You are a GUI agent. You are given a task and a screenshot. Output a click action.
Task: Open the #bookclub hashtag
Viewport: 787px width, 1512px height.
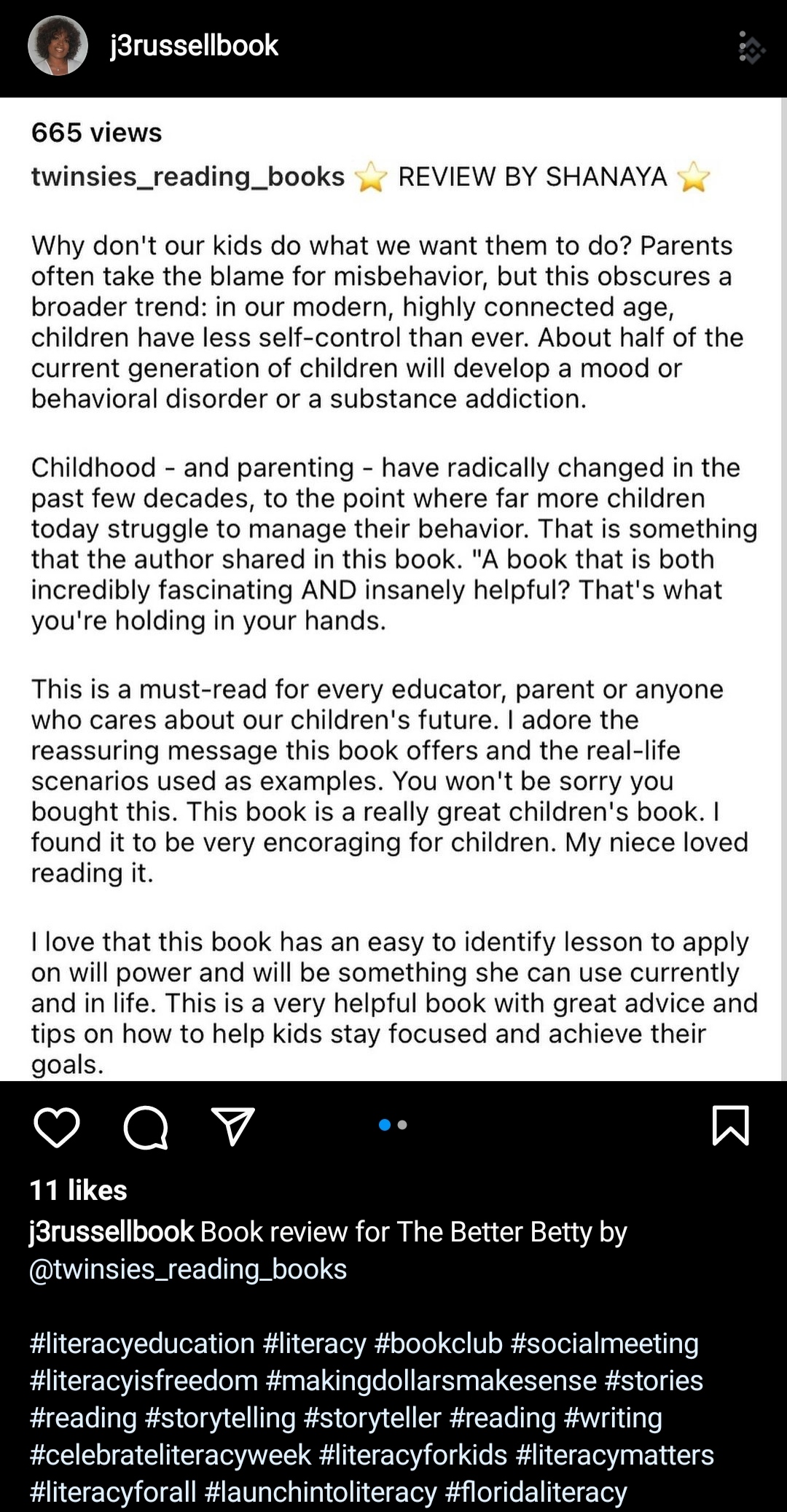click(x=438, y=1343)
